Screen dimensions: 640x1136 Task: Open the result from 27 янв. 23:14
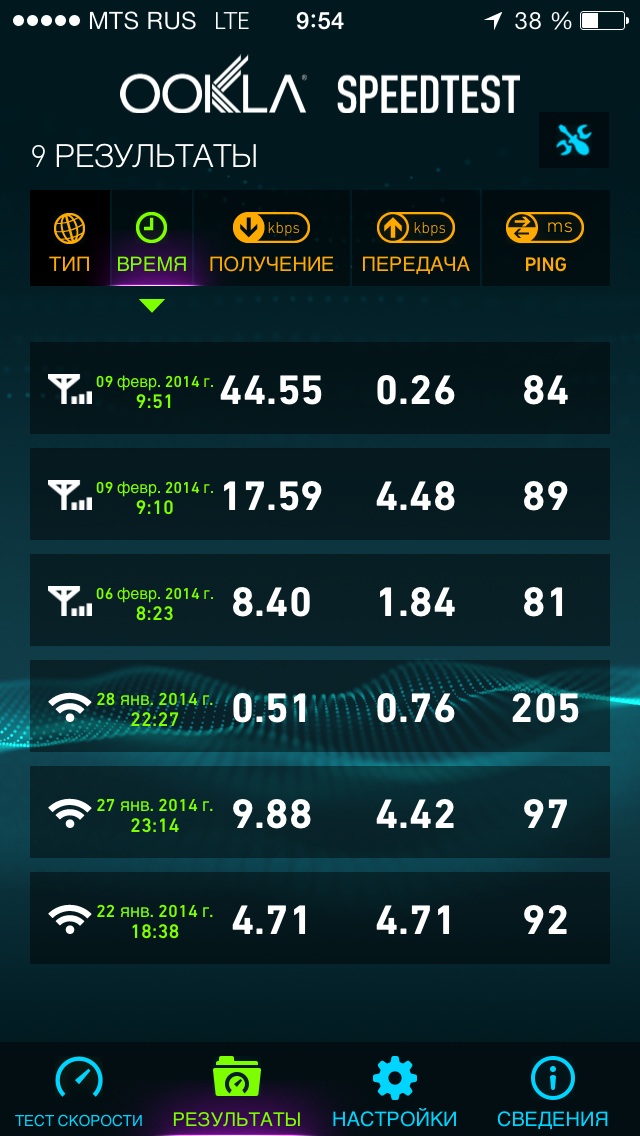coord(320,813)
